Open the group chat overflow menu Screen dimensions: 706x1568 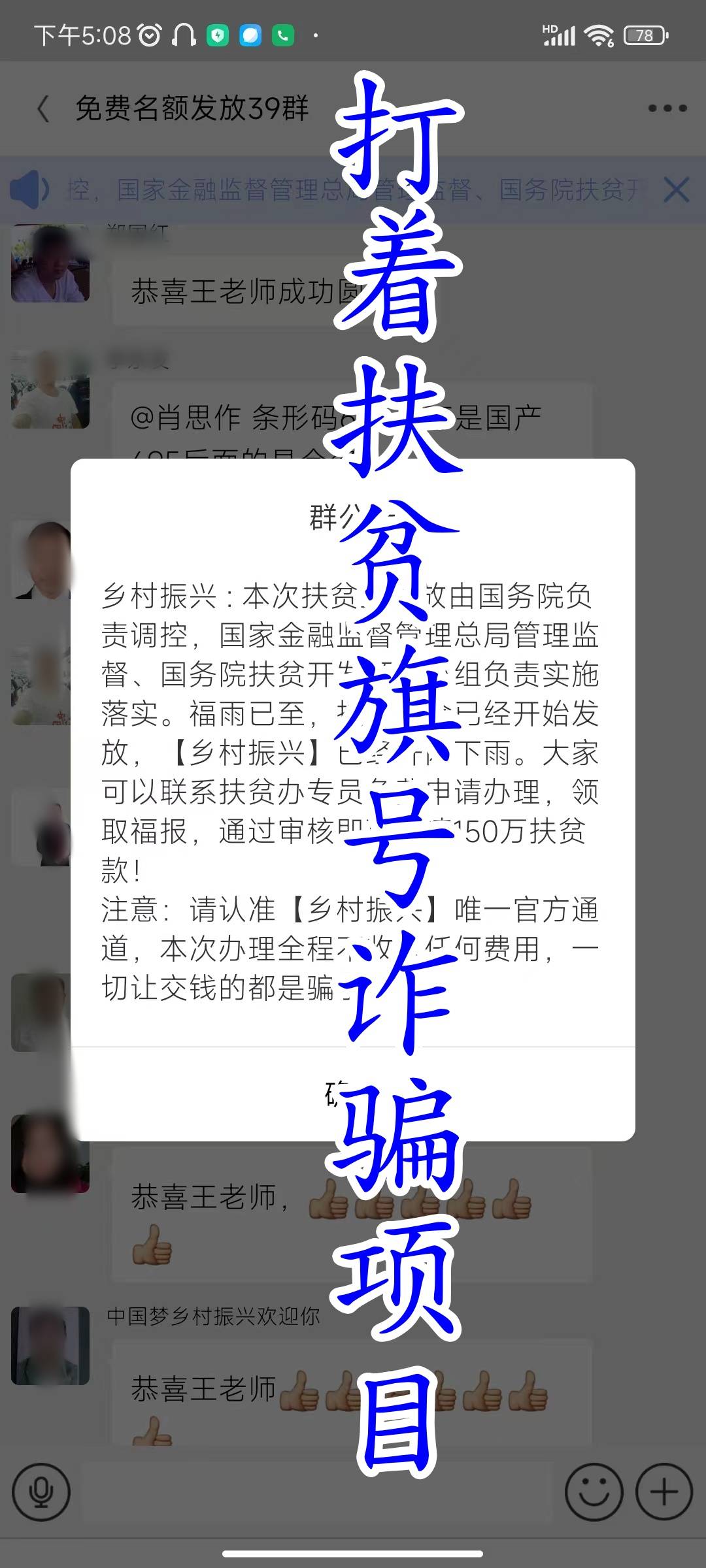(667, 108)
